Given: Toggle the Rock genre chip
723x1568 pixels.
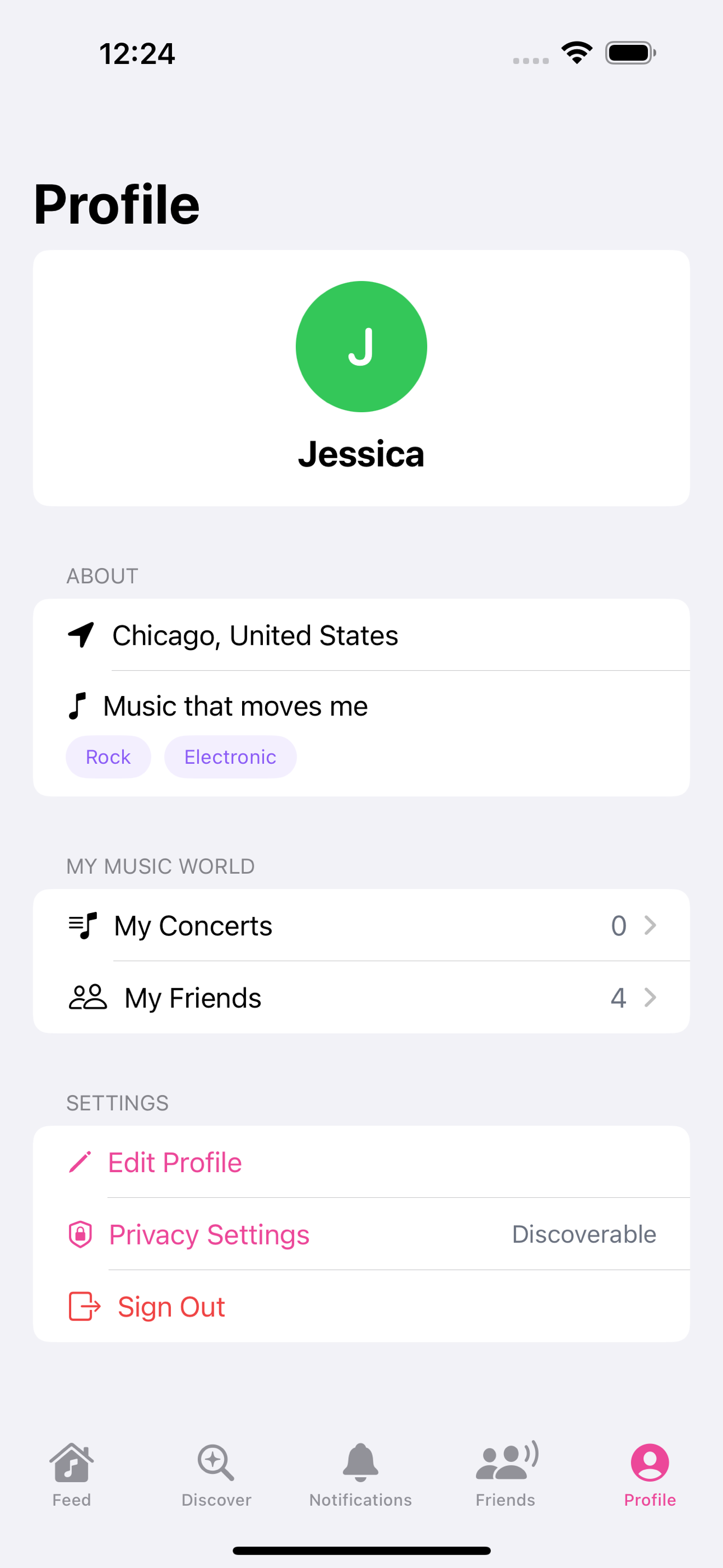Looking at the screenshot, I should pyautogui.click(x=108, y=757).
